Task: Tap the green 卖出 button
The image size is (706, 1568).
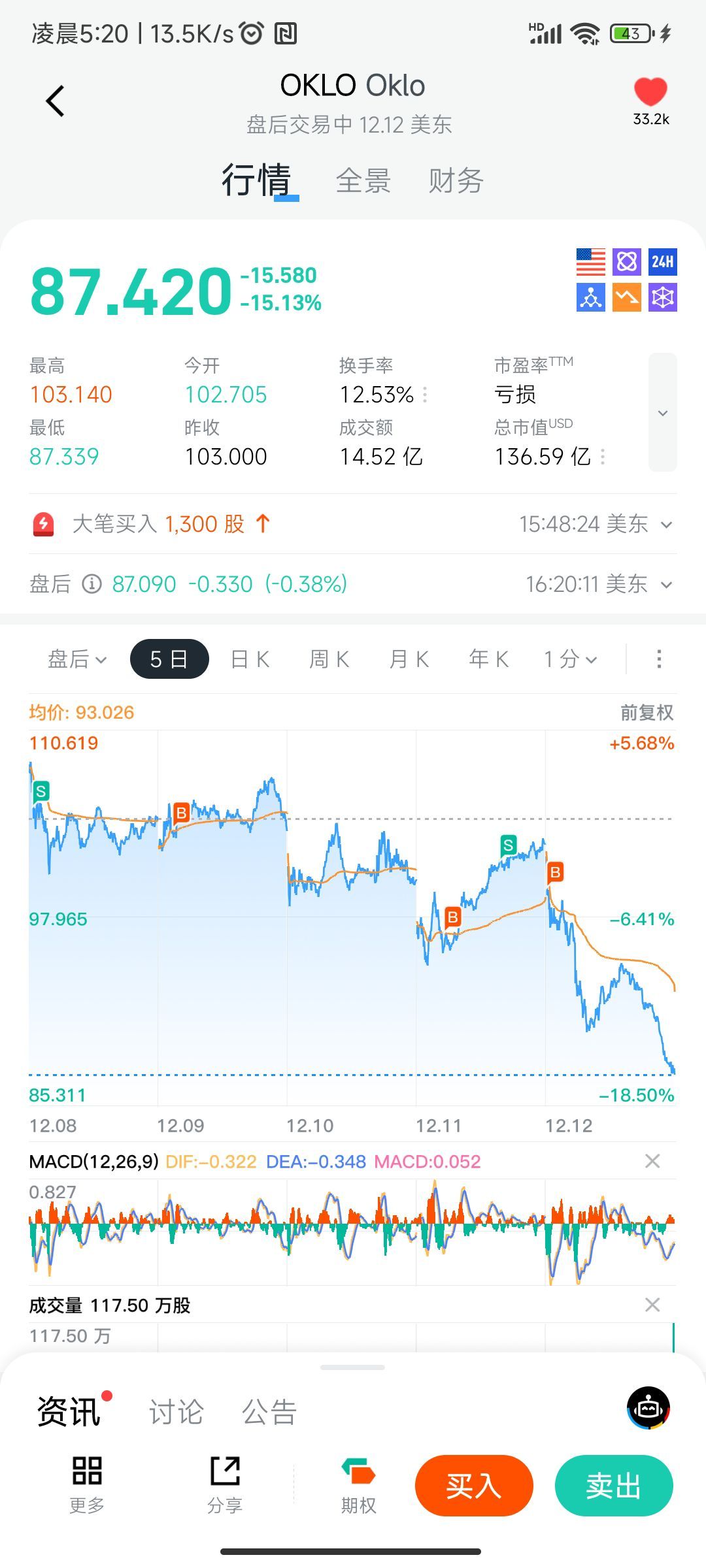Action: (613, 1485)
